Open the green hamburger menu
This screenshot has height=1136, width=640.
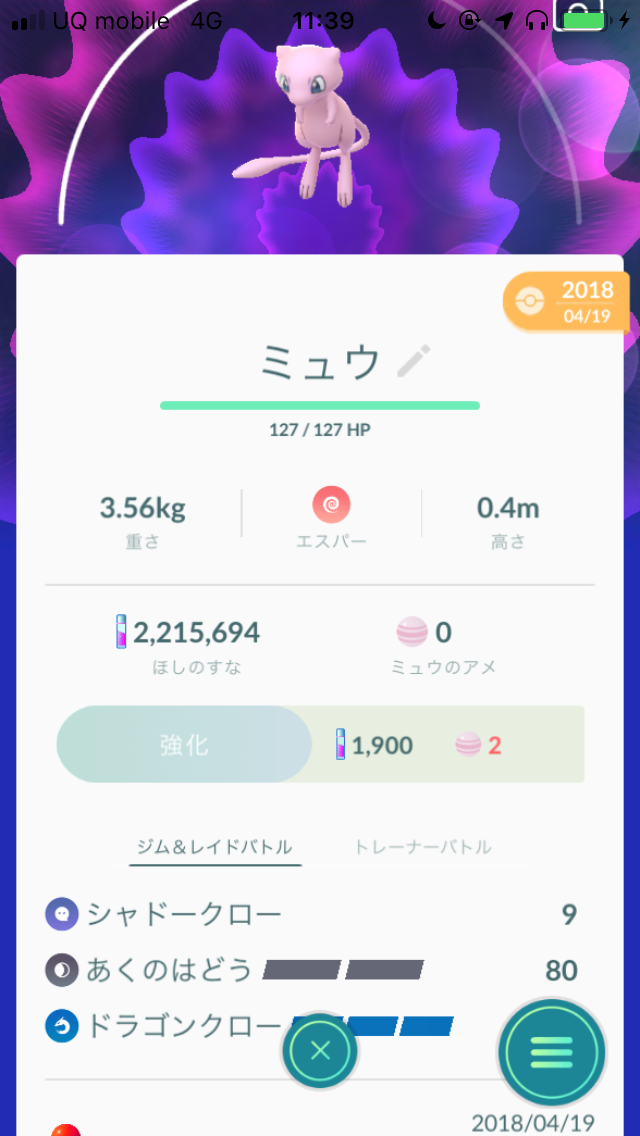pos(551,1052)
